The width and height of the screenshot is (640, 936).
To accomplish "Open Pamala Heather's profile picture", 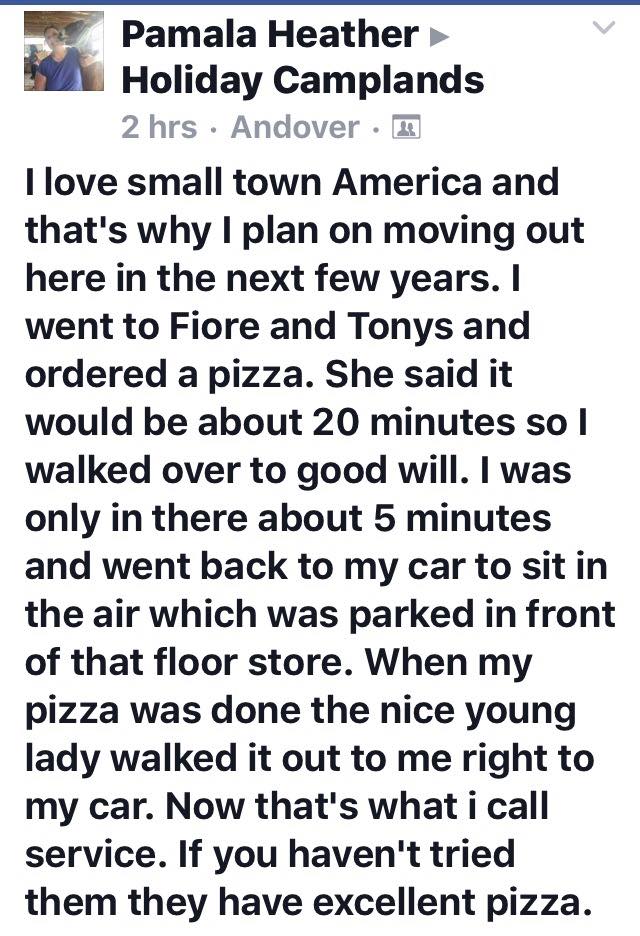I will (x=64, y=51).
